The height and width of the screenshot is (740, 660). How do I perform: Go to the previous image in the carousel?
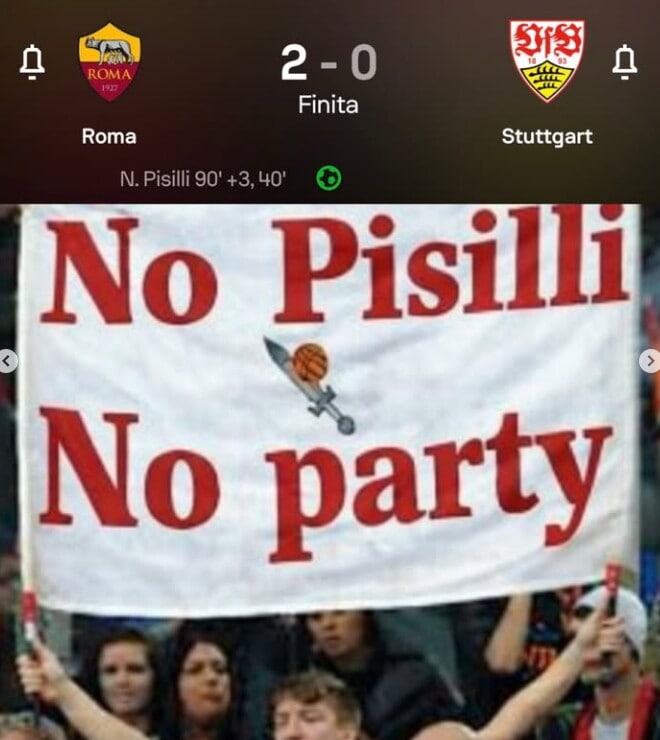click(7, 361)
